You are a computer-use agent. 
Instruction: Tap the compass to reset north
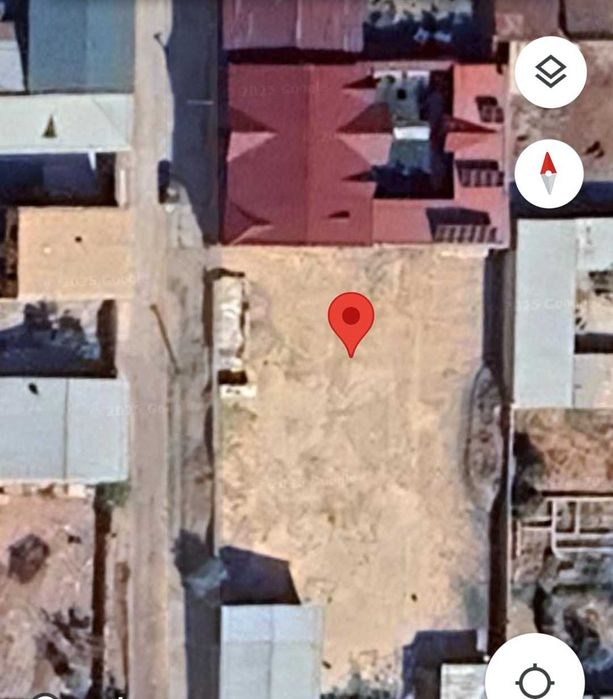click(x=549, y=173)
